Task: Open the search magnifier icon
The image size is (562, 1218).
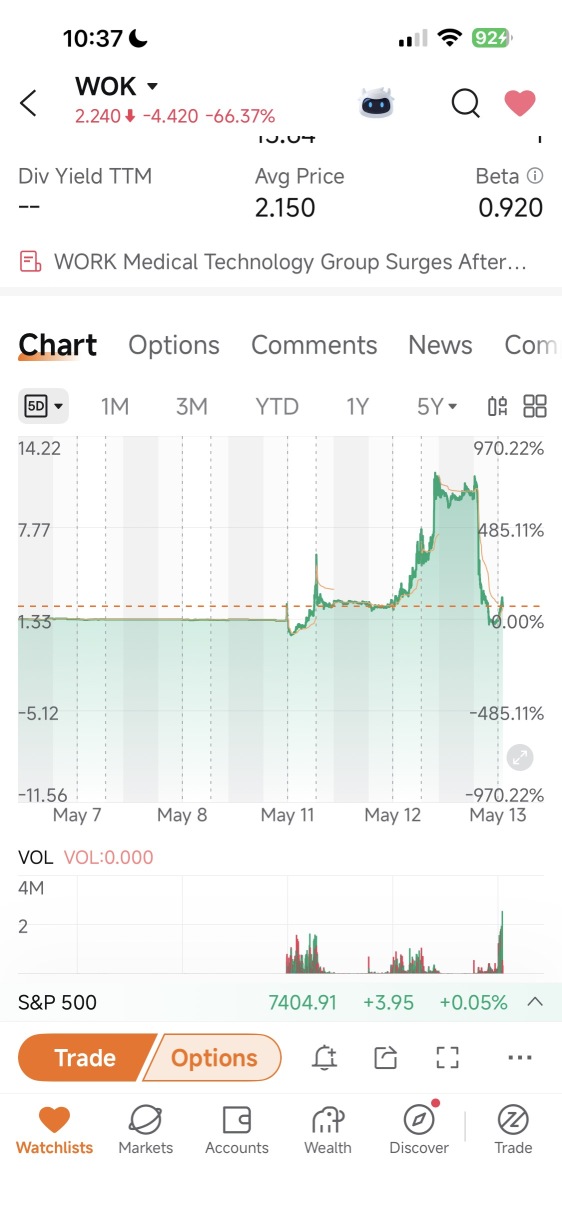Action: (x=465, y=102)
